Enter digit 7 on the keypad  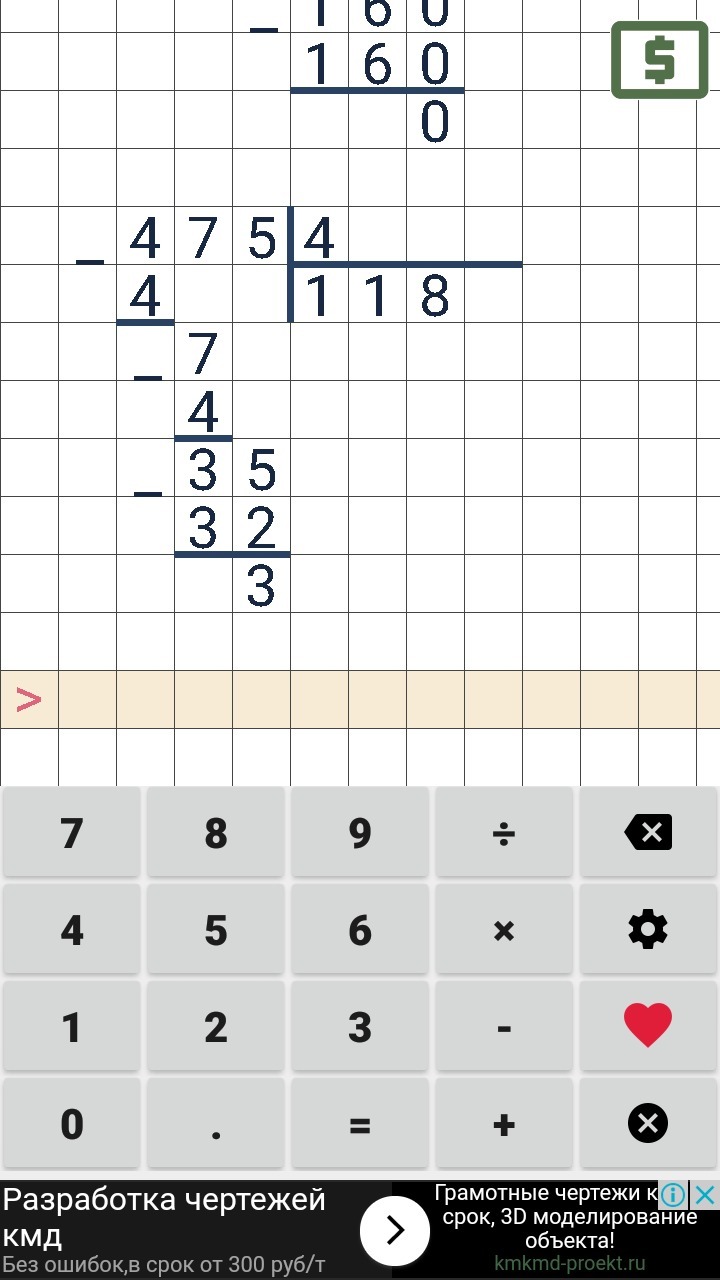72,832
